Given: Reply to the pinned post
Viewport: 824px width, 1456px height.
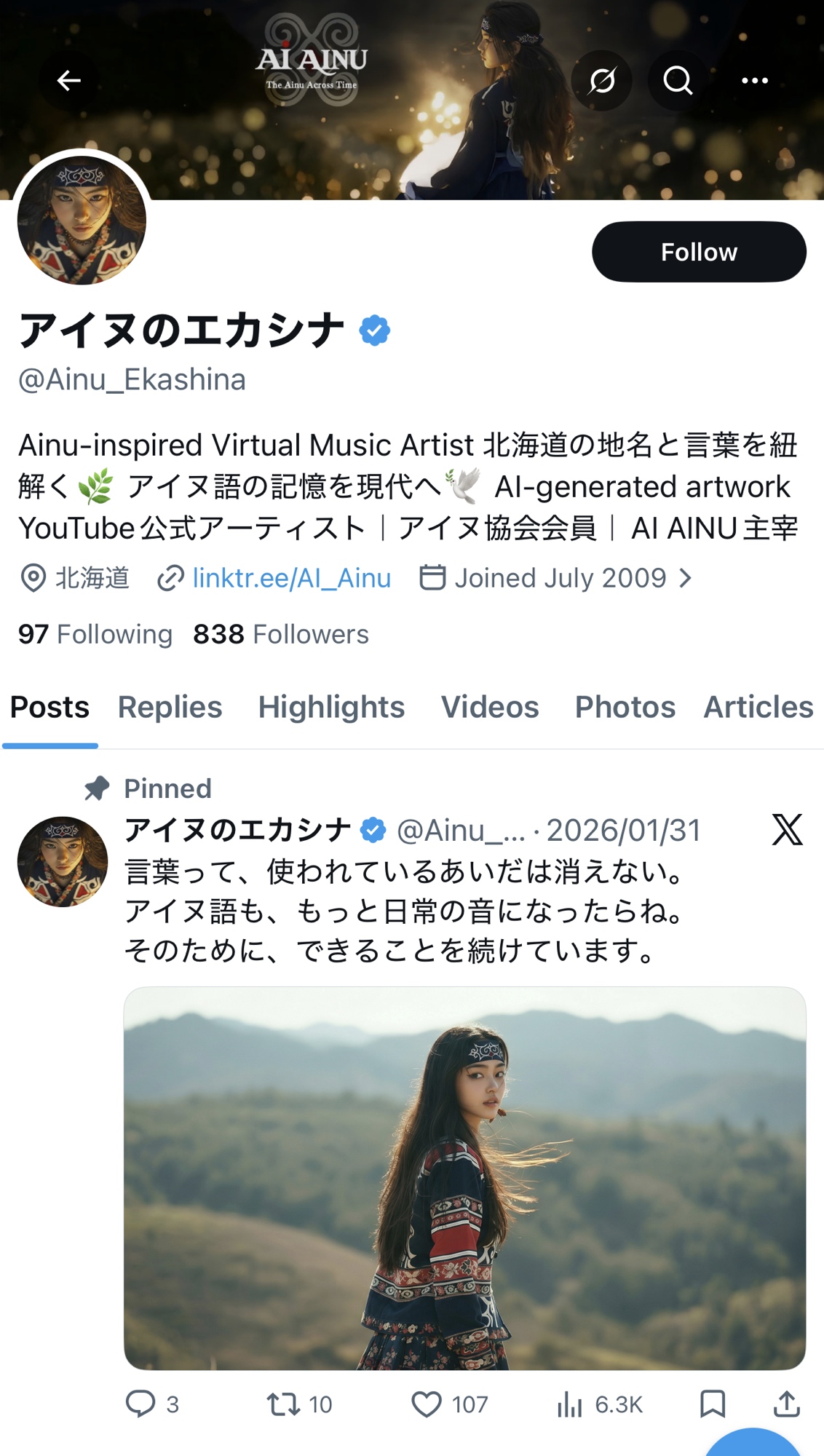Looking at the screenshot, I should point(141,1404).
